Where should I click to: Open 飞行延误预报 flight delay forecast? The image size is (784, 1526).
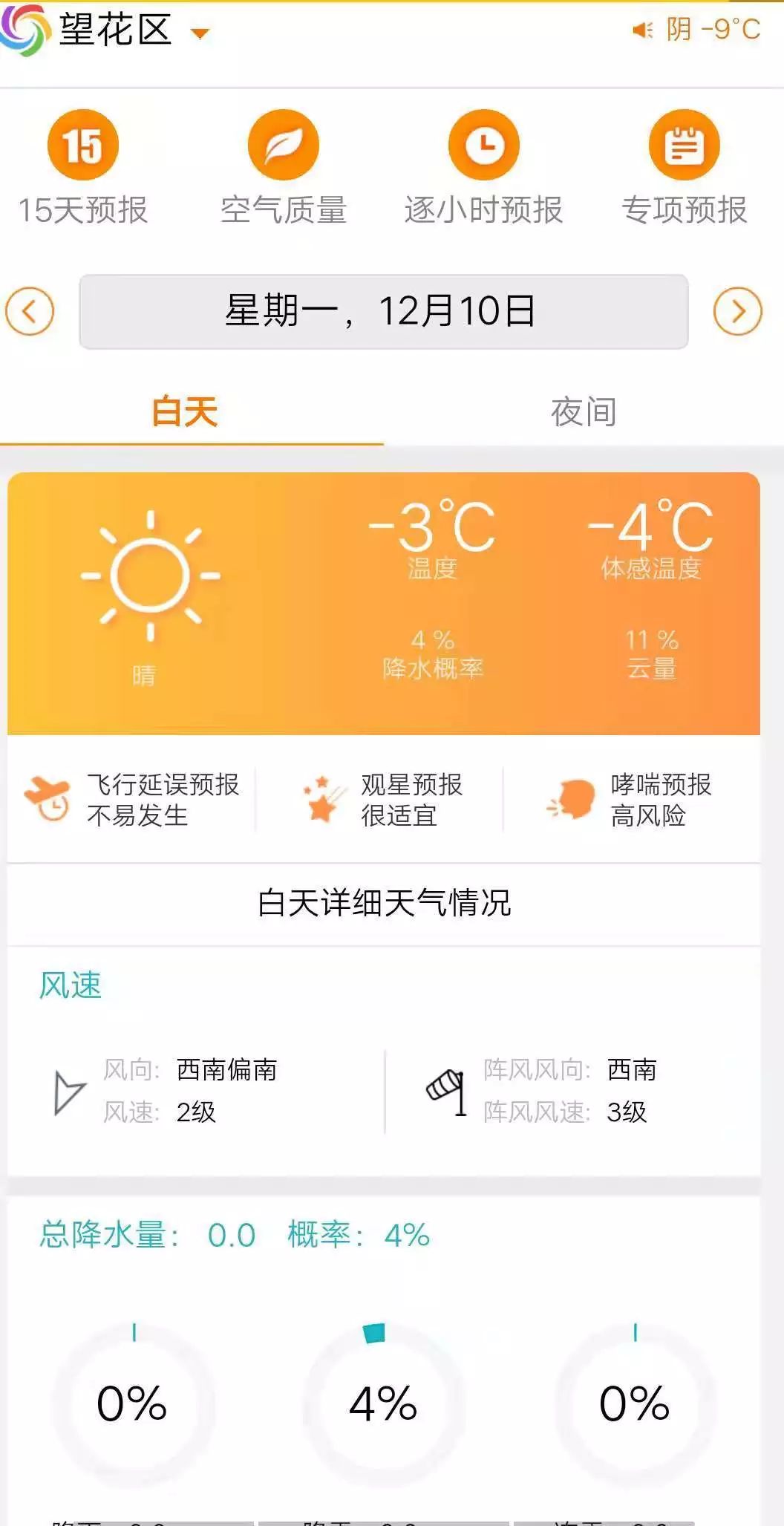(132, 800)
